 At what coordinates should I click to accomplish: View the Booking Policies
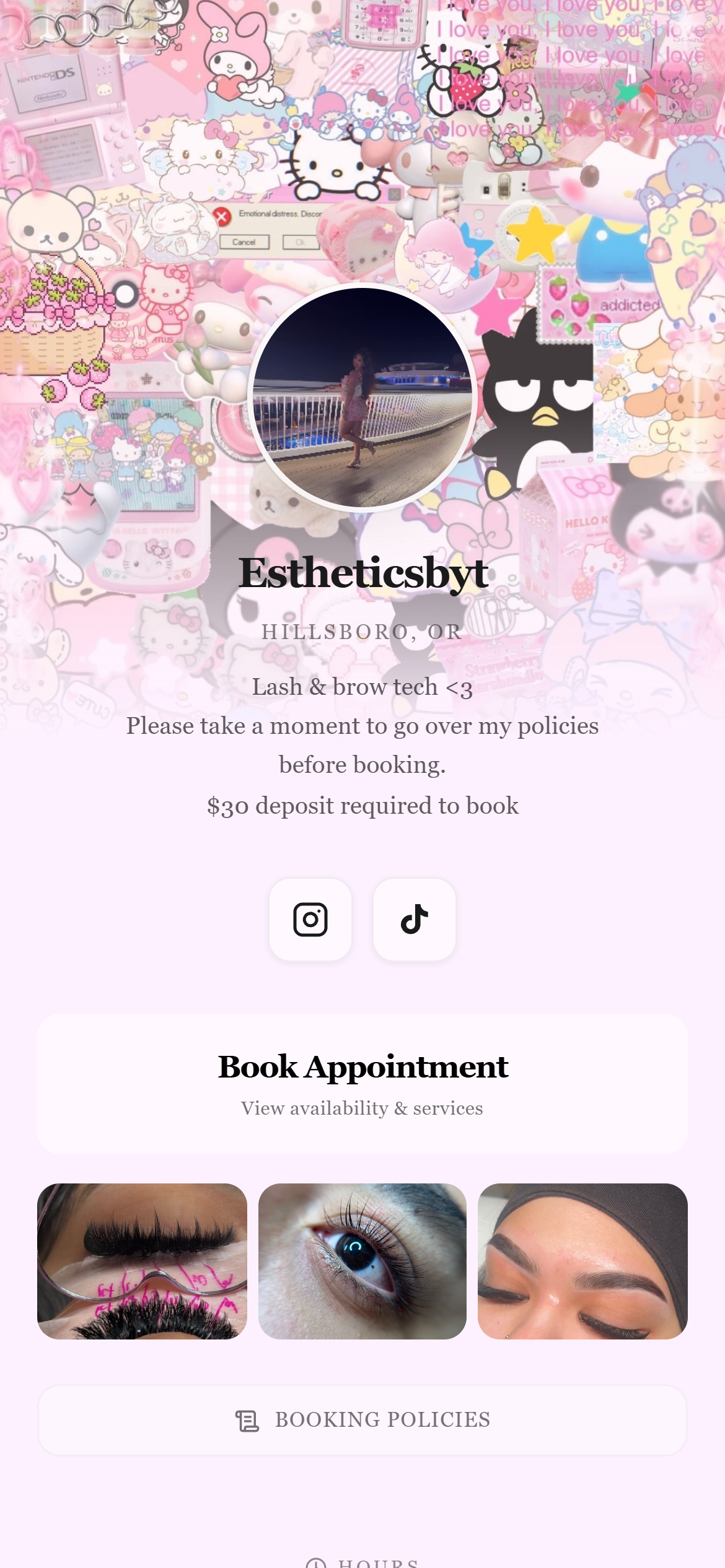click(362, 1420)
